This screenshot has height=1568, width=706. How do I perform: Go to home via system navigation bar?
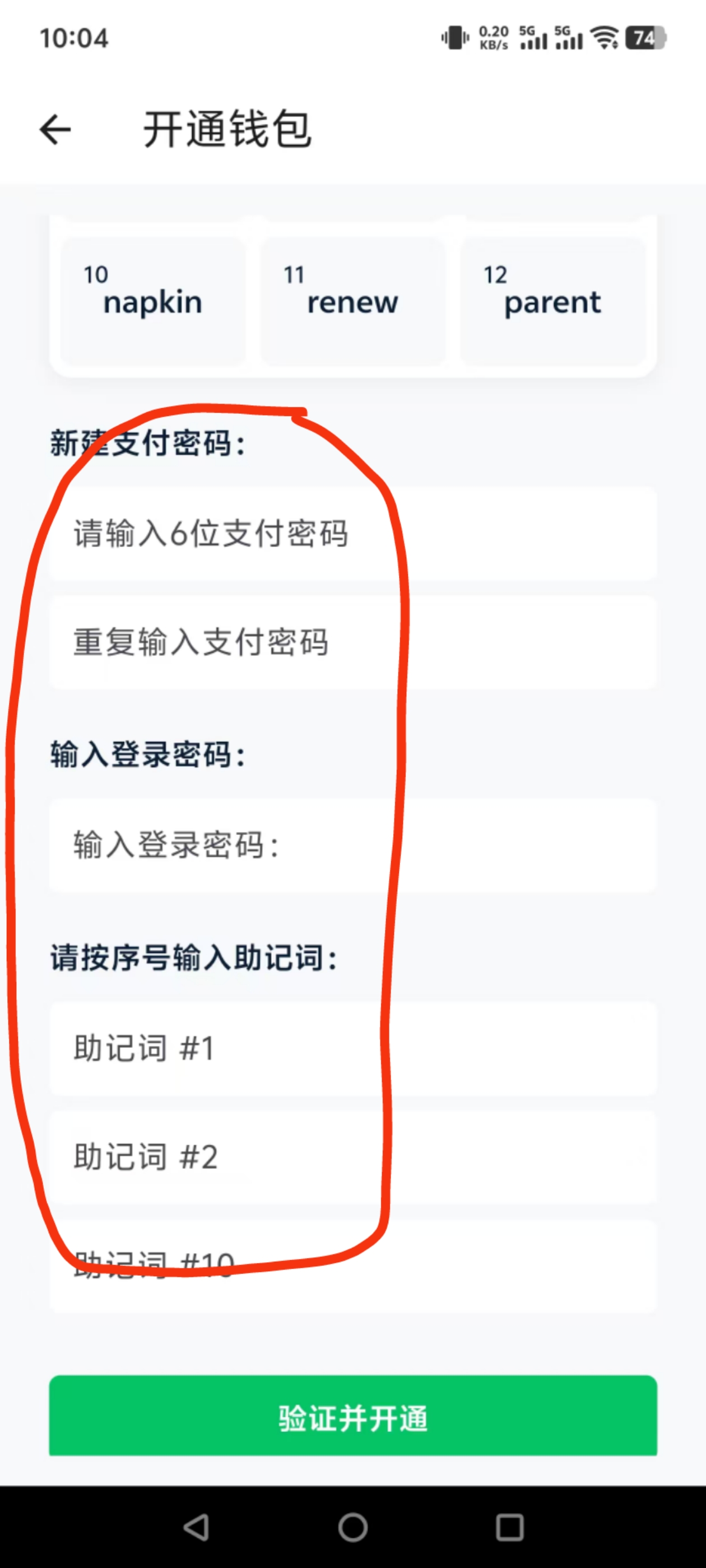(352, 1527)
